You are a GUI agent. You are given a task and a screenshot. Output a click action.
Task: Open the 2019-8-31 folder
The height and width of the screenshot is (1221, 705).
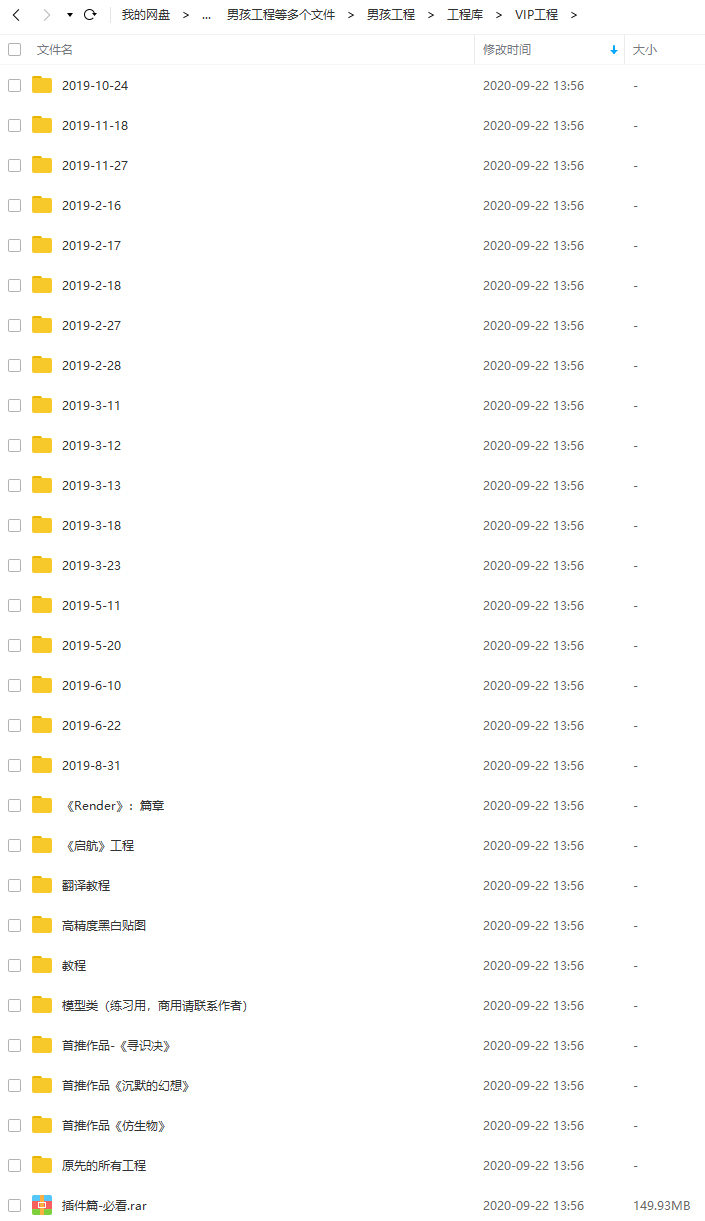91,765
